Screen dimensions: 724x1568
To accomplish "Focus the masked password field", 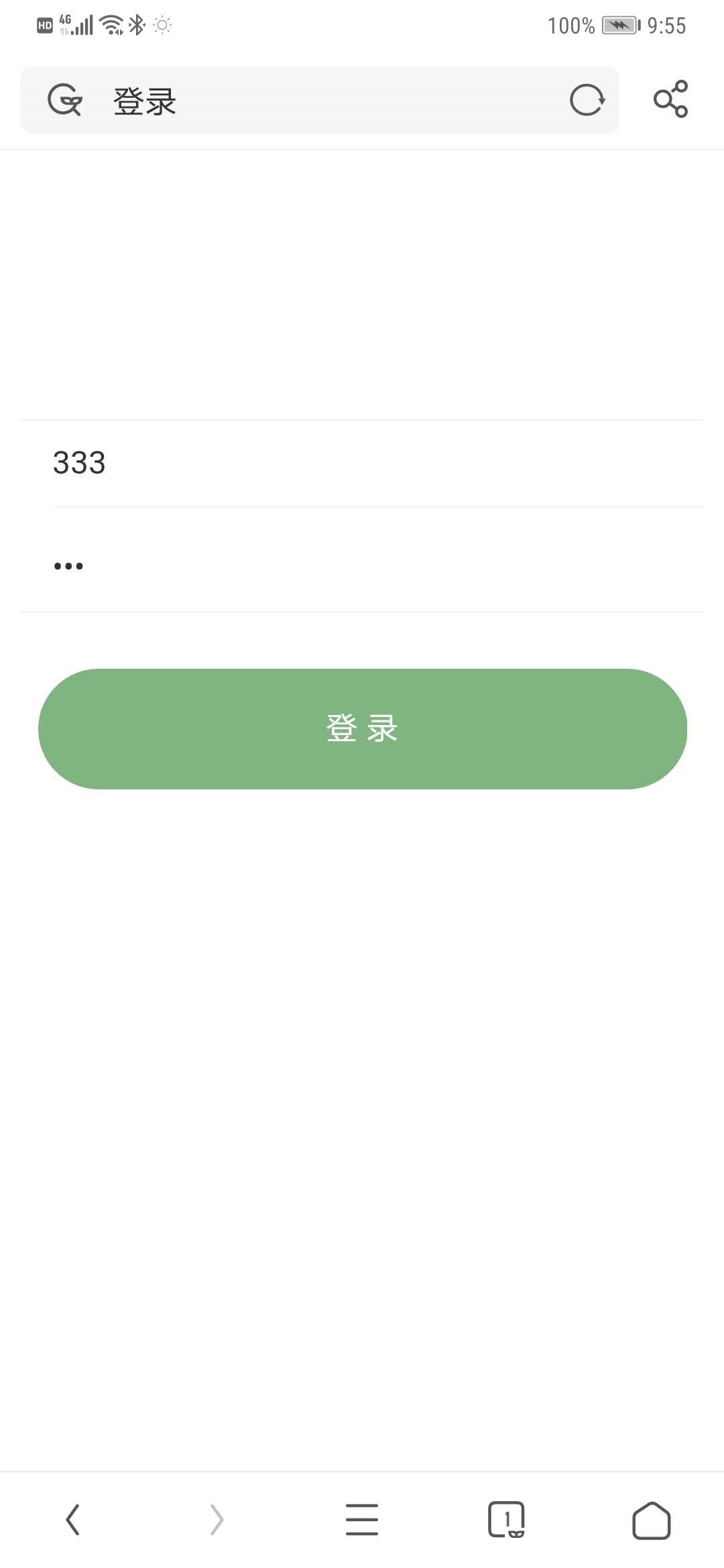I will tap(375, 565).
